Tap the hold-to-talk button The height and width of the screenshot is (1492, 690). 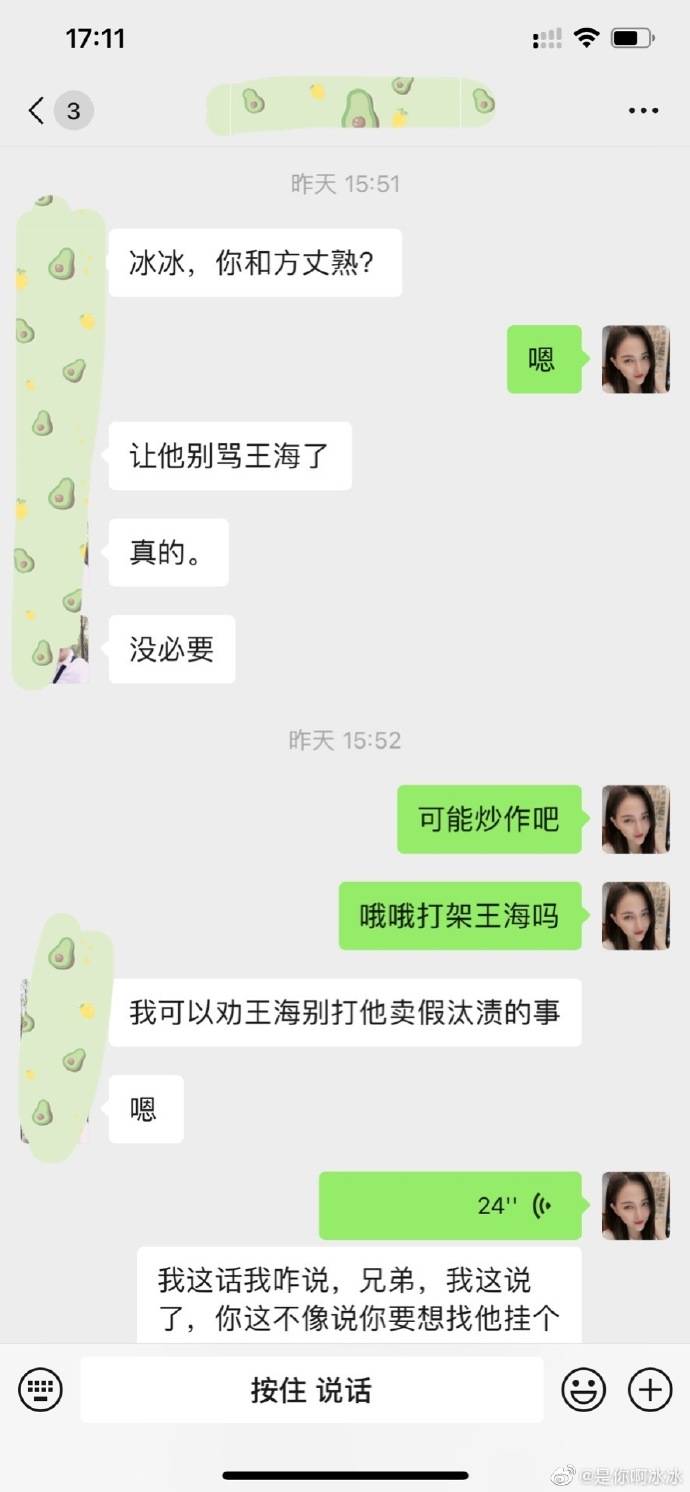coord(311,1389)
